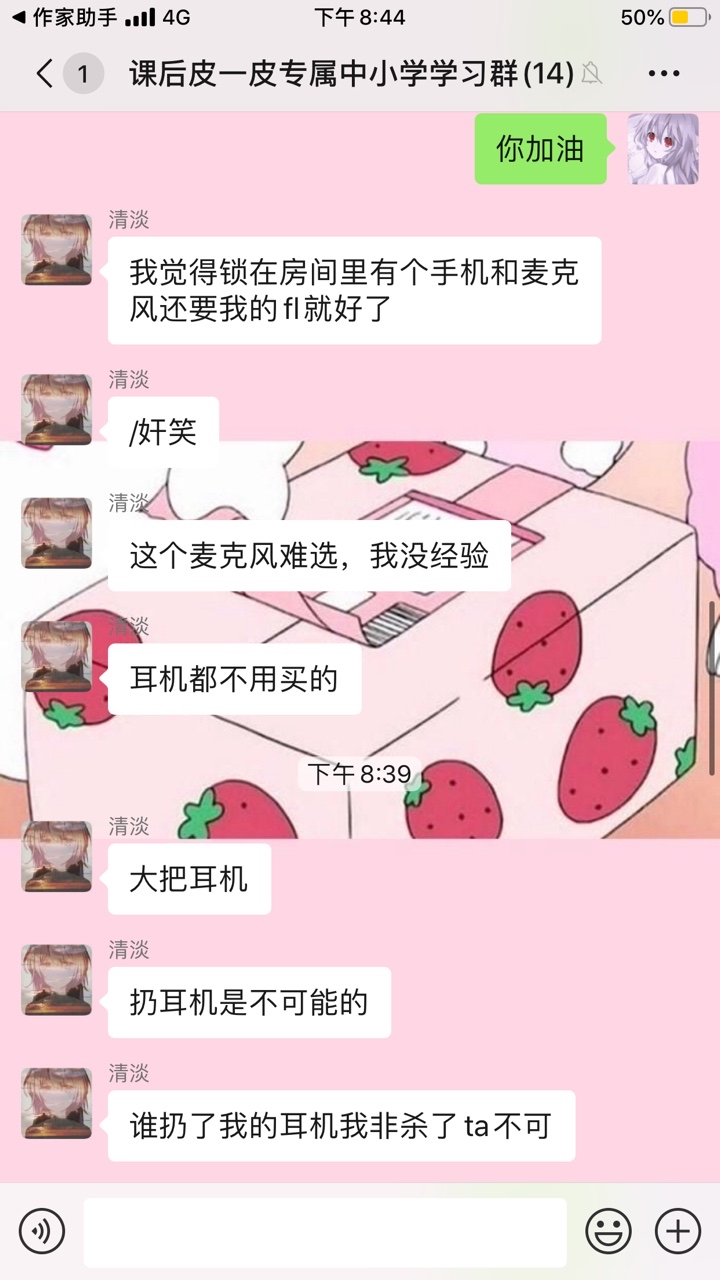Image resolution: width=720 pixels, height=1280 pixels.
Task: Go back to the chat list
Action: (46, 74)
